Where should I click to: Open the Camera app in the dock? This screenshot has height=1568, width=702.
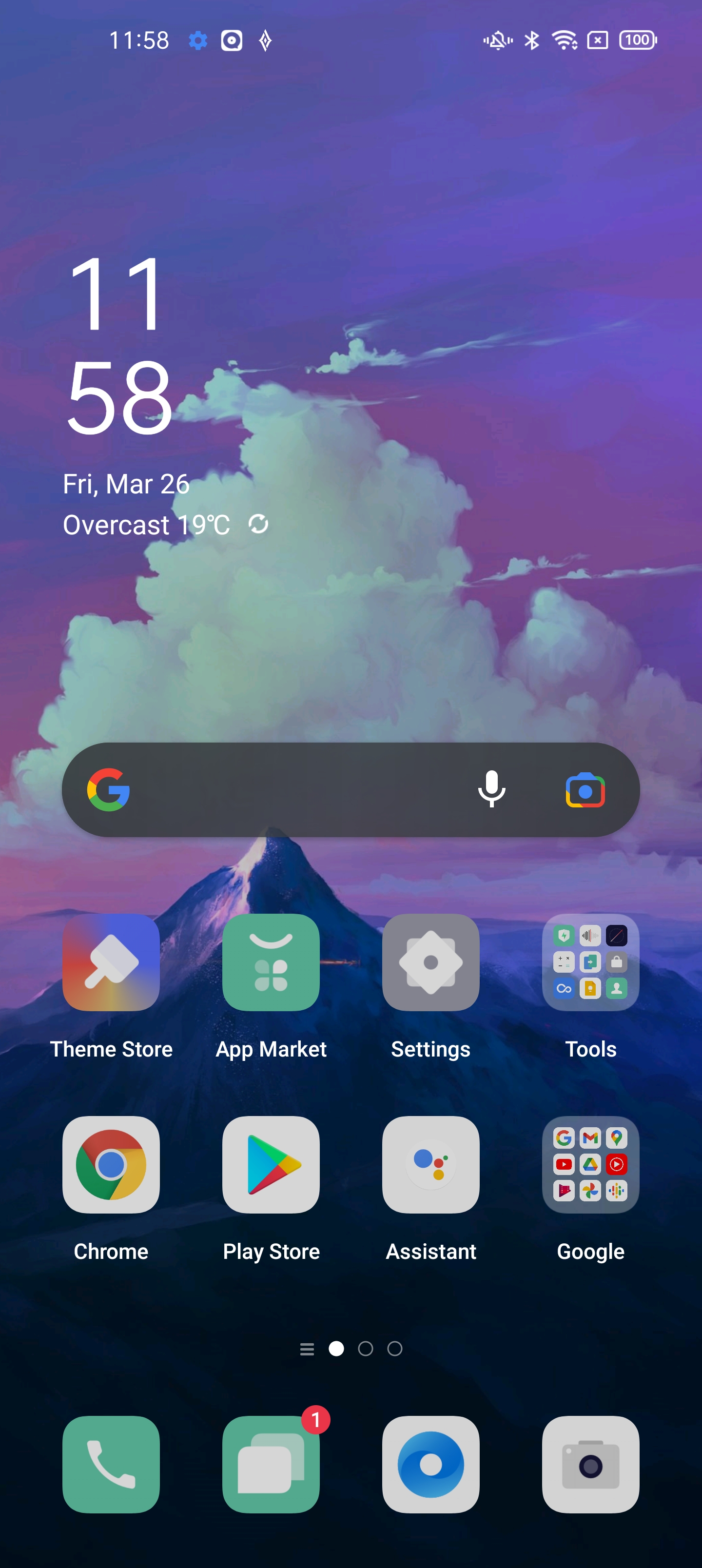590,1464
